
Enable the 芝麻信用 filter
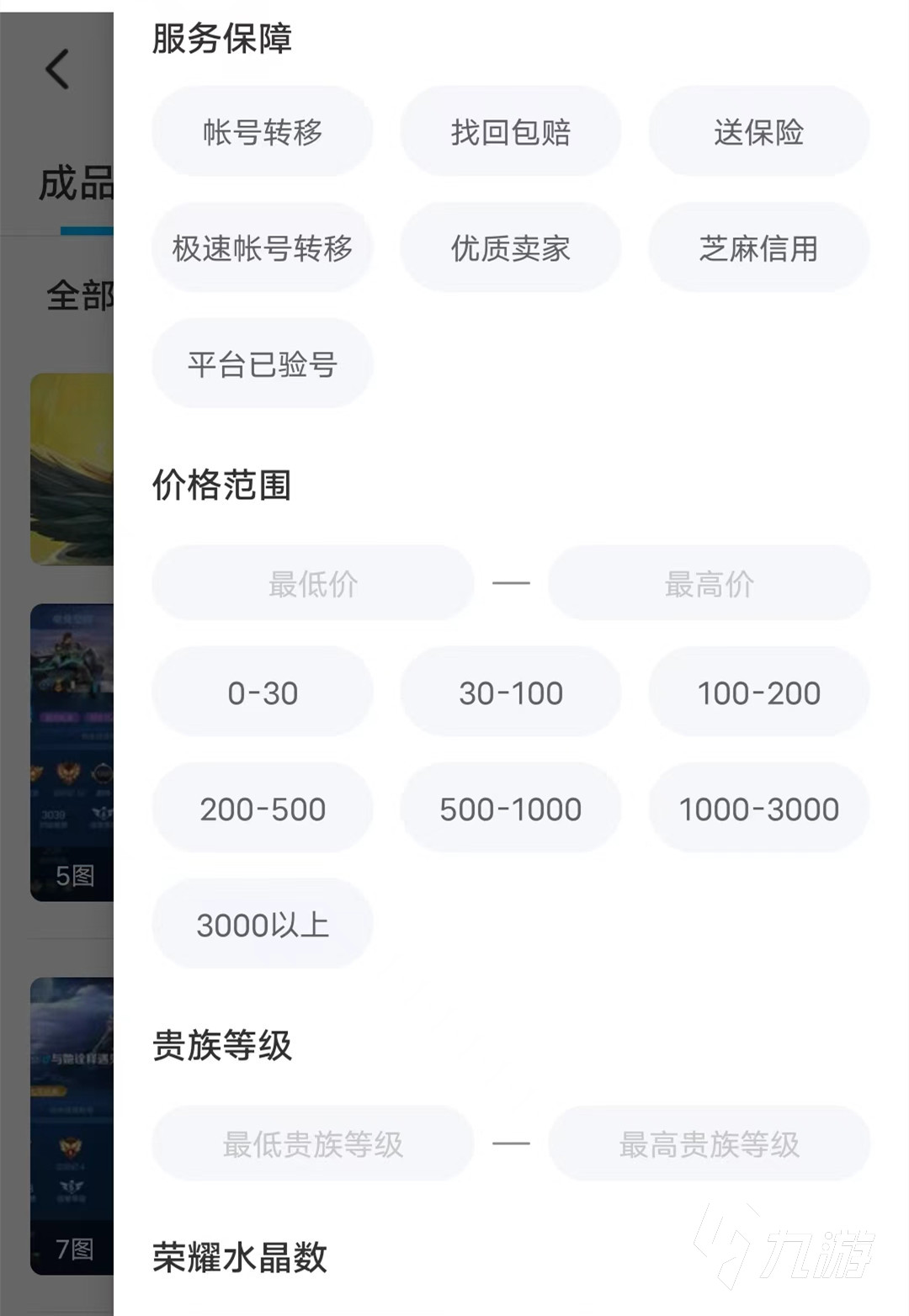[758, 248]
